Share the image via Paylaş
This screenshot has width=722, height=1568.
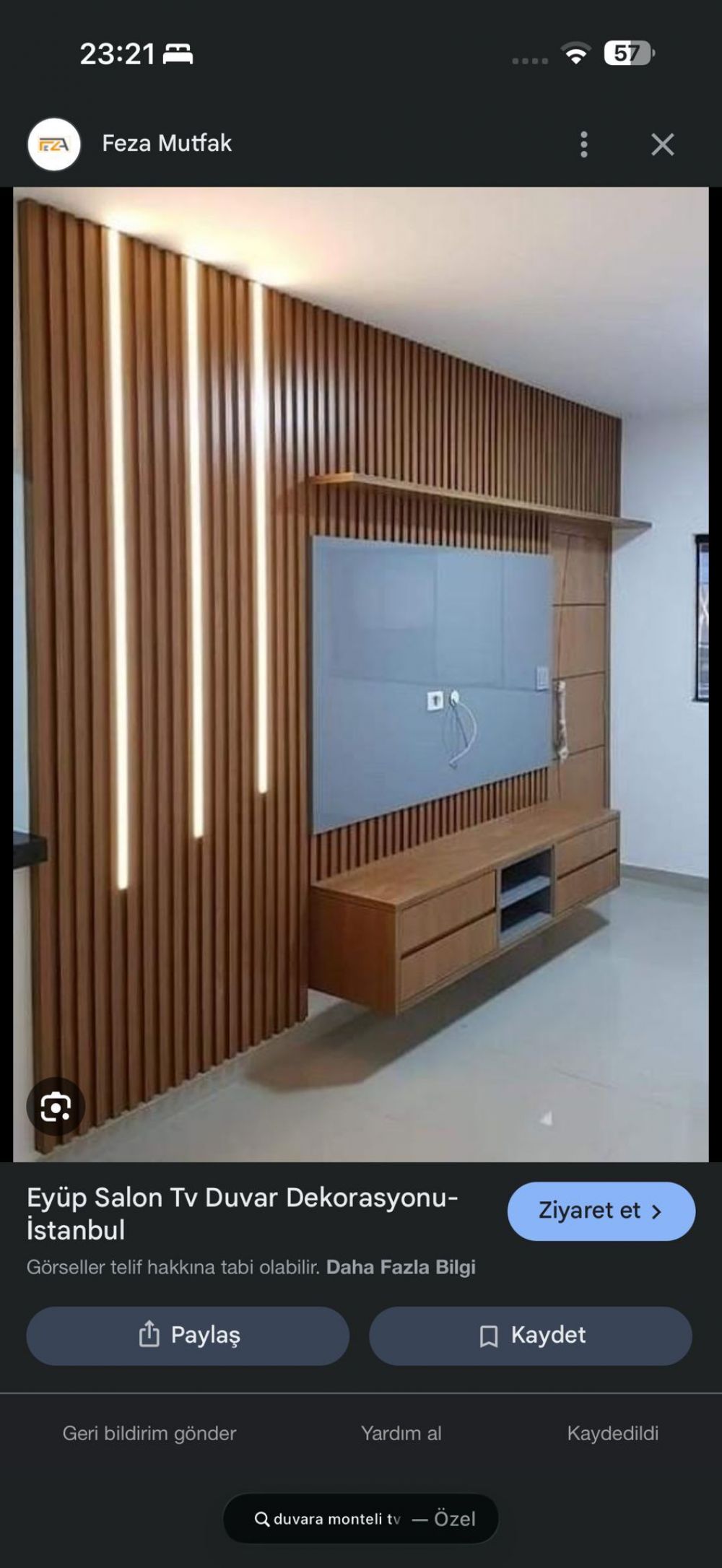tap(188, 1336)
